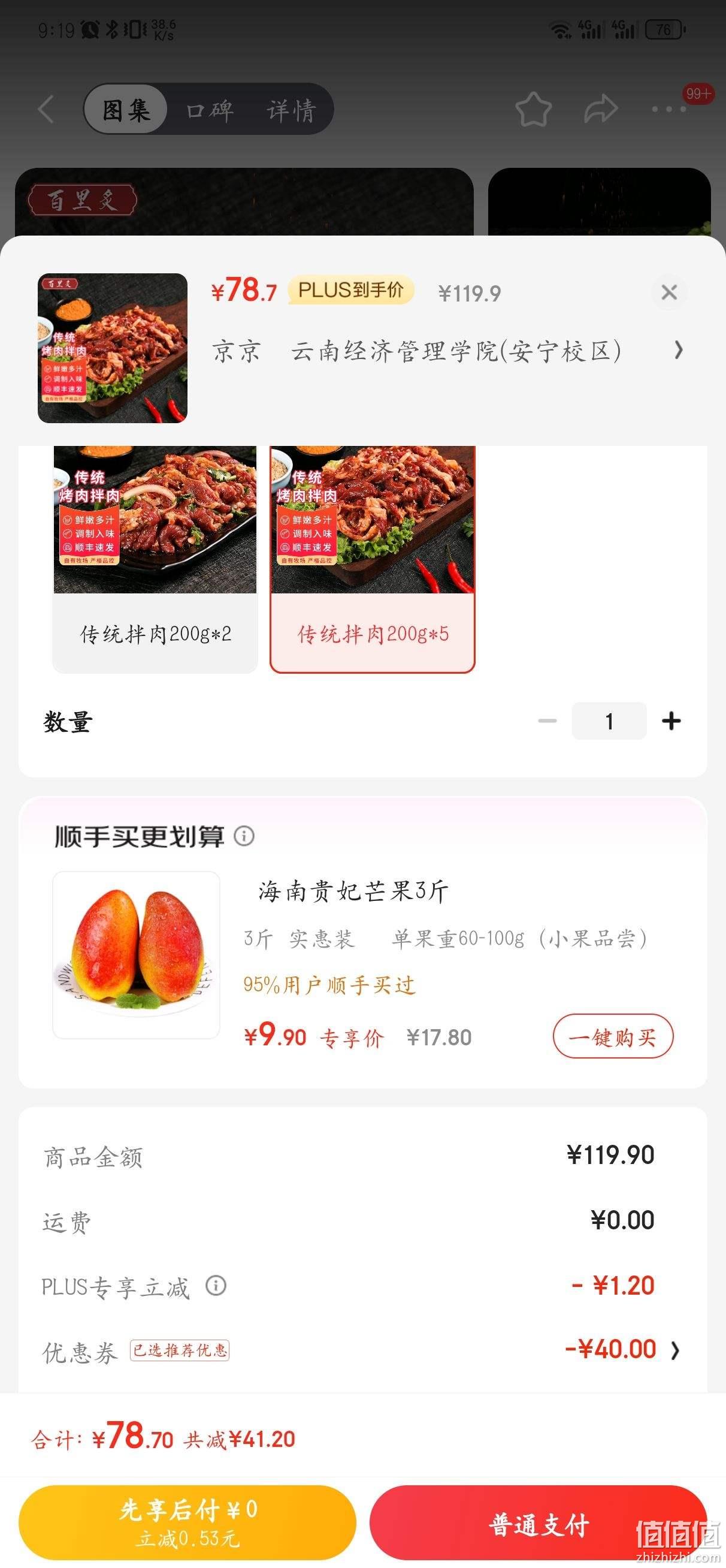This screenshot has height=1568, width=726.
Task: Pay with 先享后付 ¥0
Action: [187, 1522]
